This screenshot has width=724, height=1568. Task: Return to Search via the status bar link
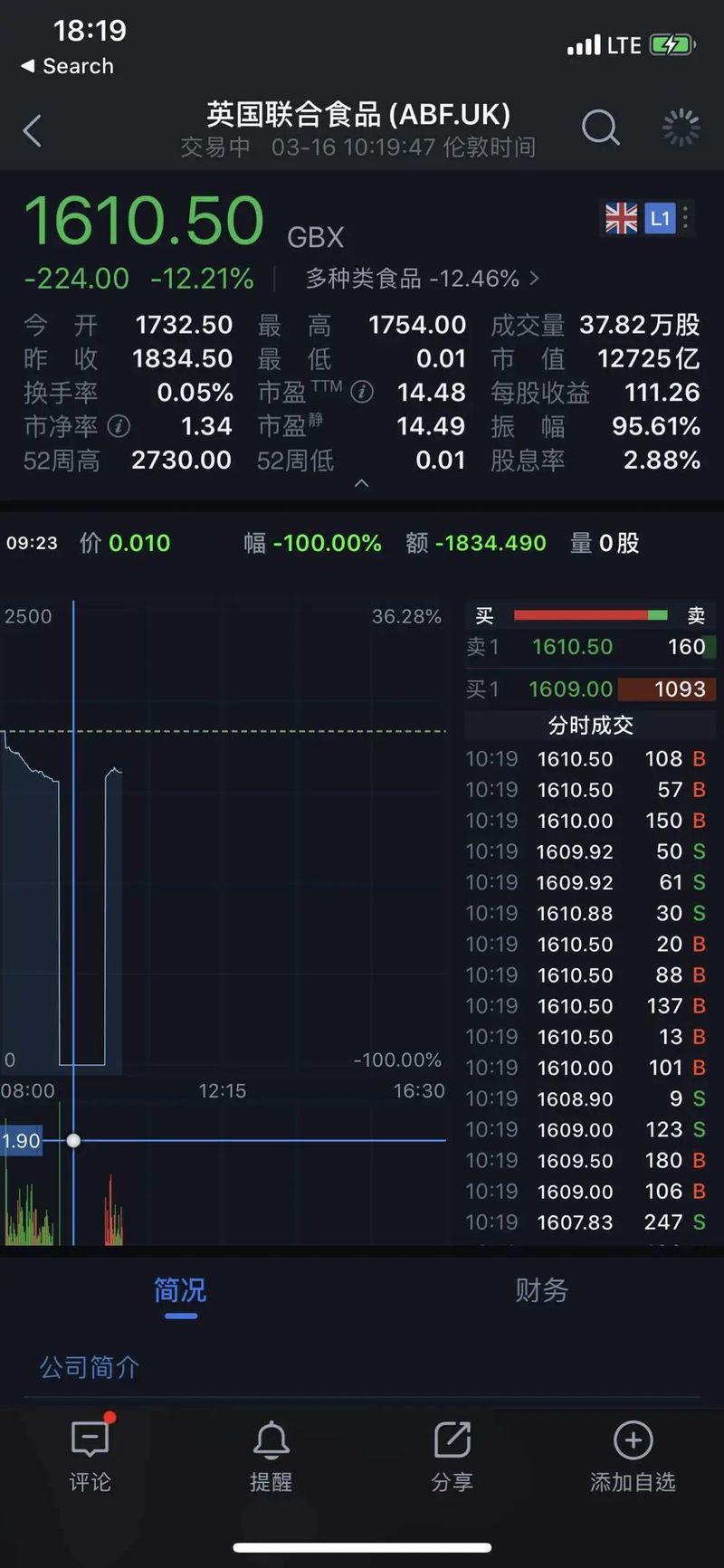[68, 66]
